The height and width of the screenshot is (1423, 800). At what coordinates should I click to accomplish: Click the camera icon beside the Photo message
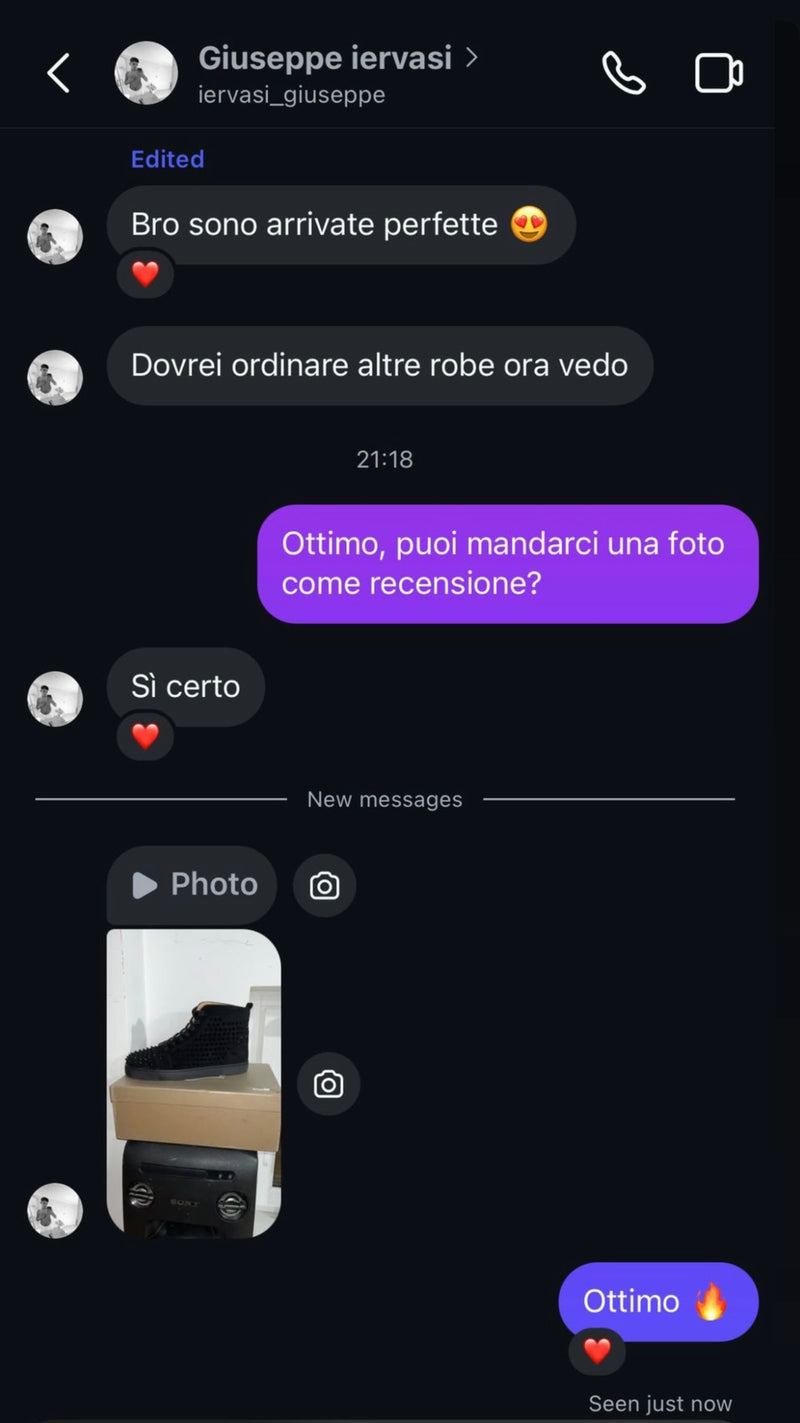click(x=323, y=885)
